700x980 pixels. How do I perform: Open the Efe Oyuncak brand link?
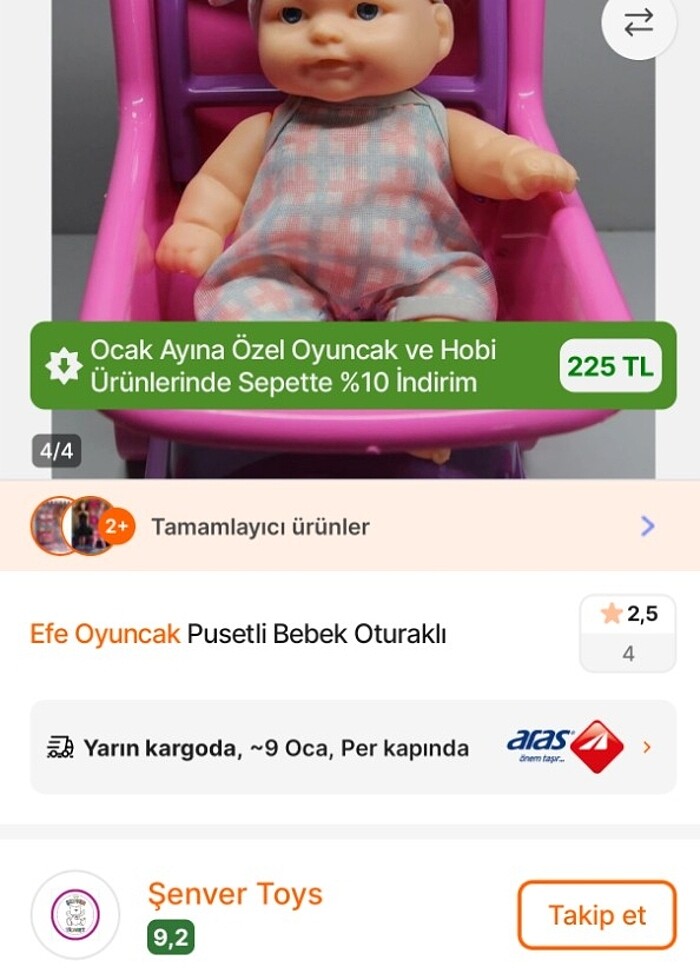[x=105, y=634]
